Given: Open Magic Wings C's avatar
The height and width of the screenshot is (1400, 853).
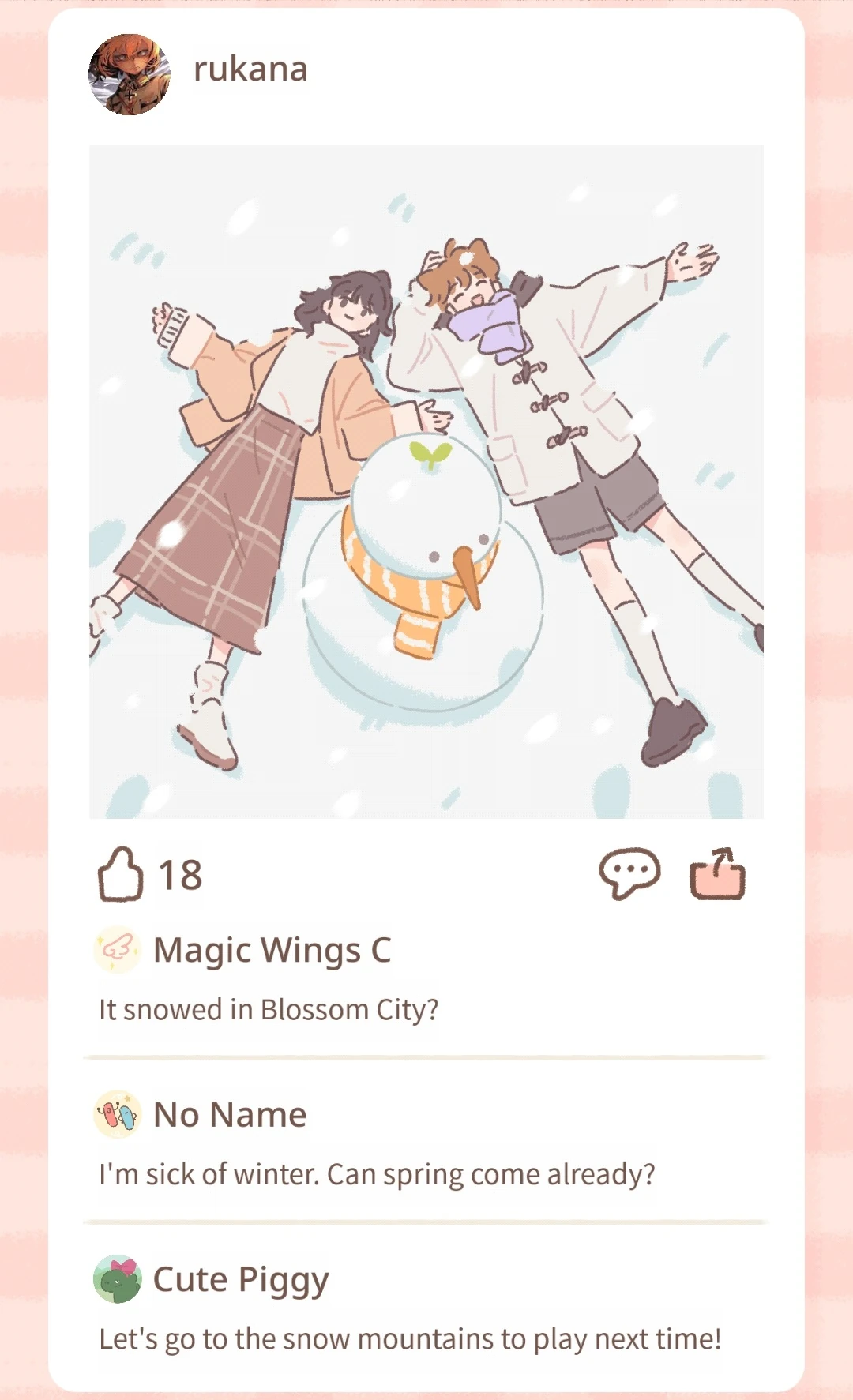Looking at the screenshot, I should (117, 949).
